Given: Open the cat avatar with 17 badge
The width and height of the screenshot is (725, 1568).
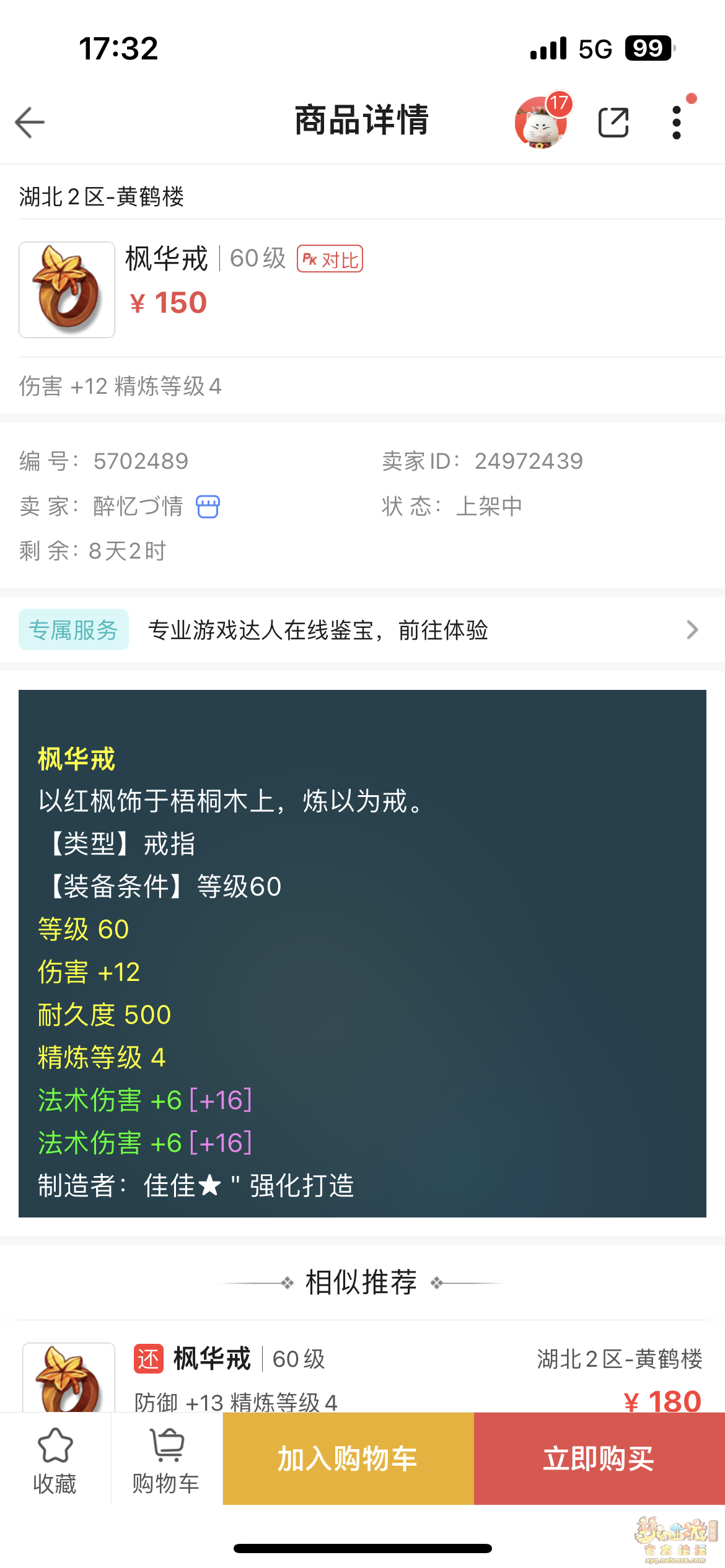Looking at the screenshot, I should pos(541,122).
